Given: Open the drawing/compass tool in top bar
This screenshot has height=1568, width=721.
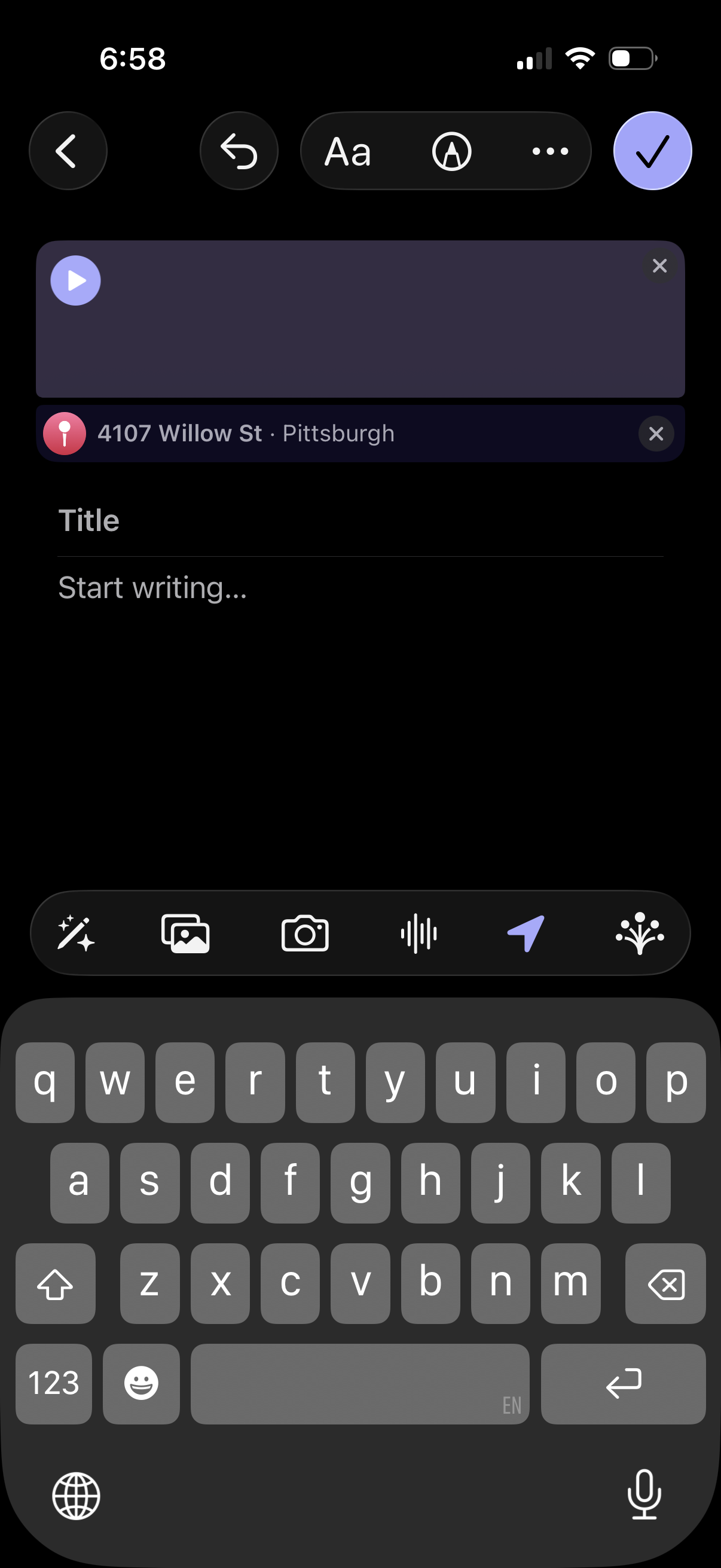Looking at the screenshot, I should [x=451, y=151].
